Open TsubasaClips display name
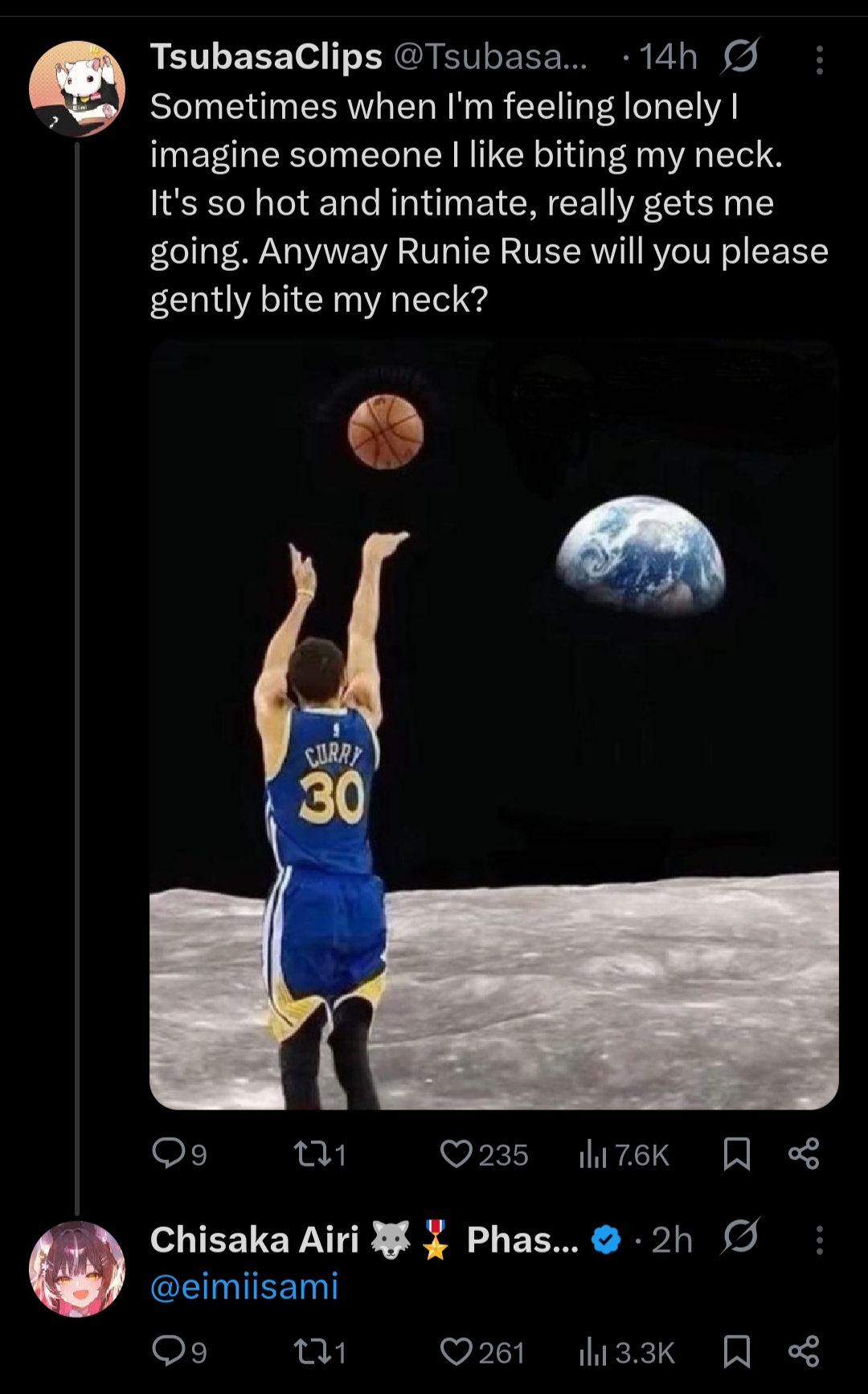 (x=266, y=57)
